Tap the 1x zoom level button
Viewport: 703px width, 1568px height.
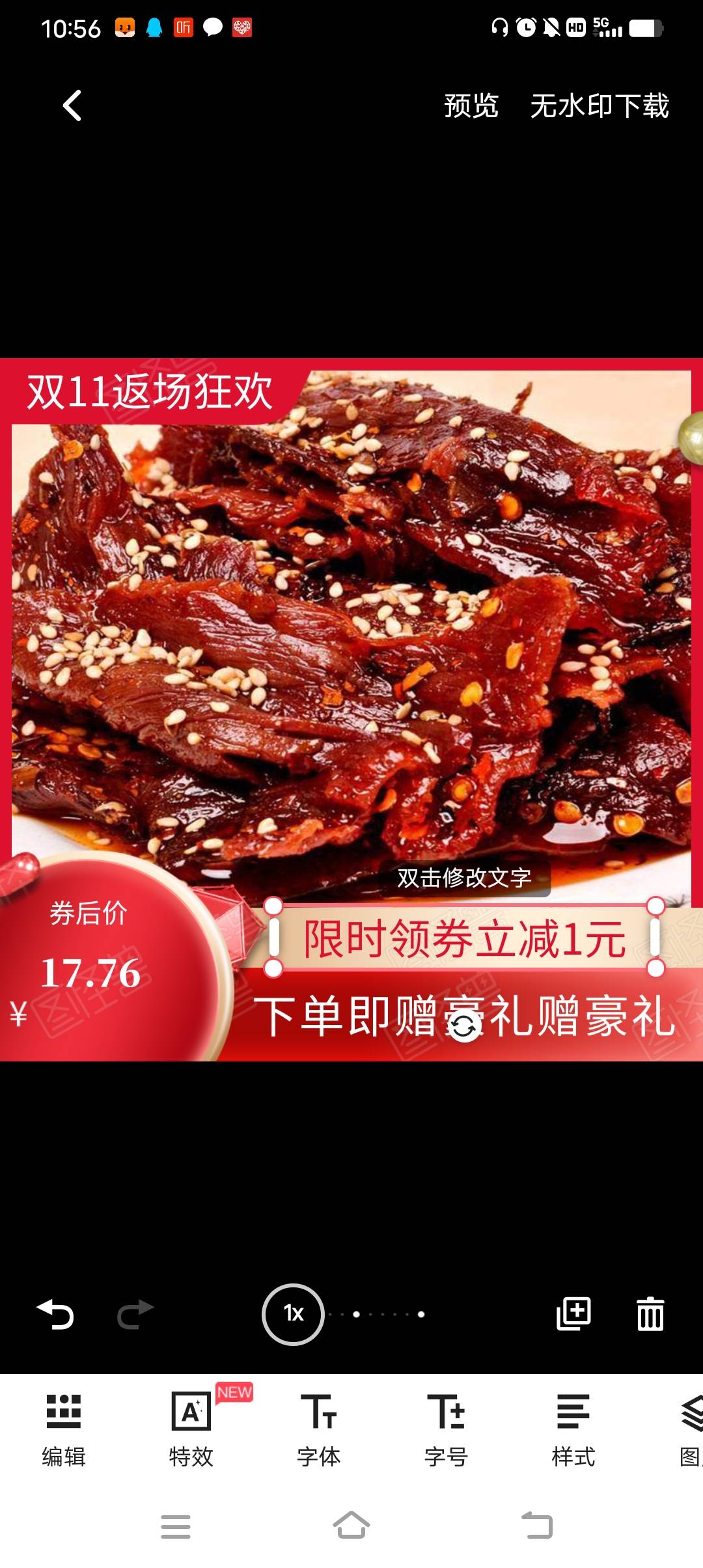coord(293,1314)
